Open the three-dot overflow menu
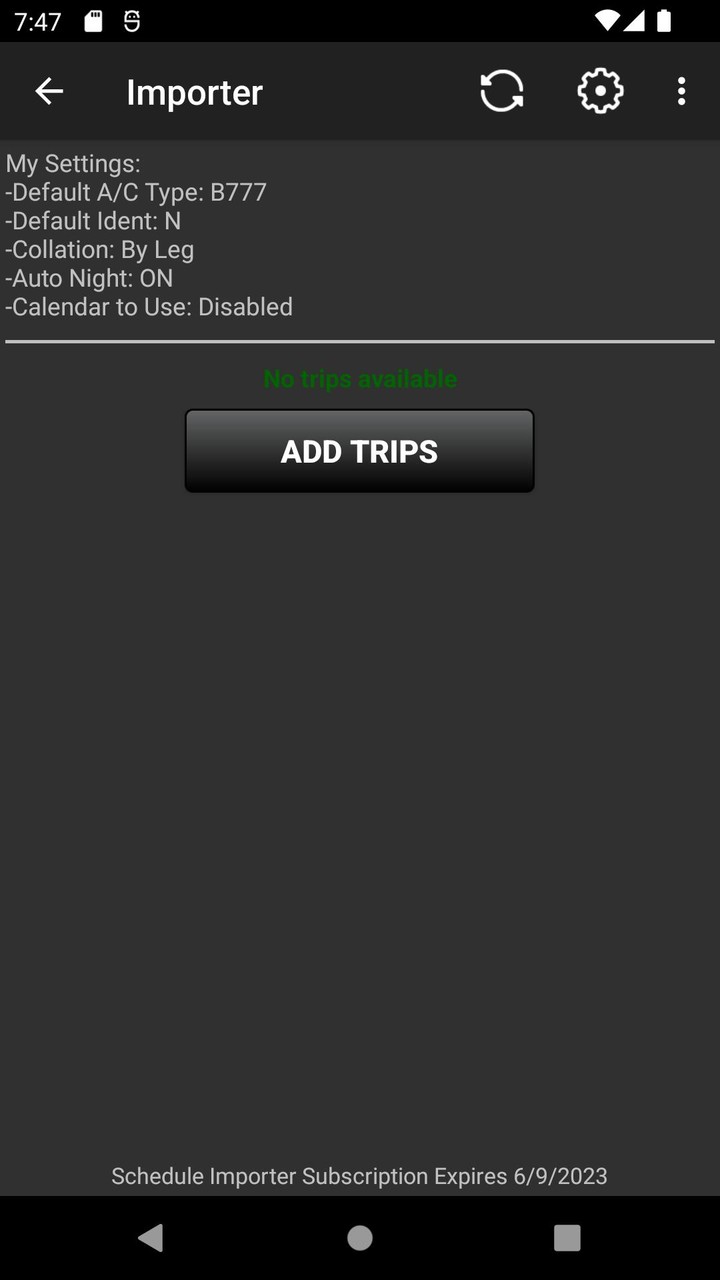720x1280 pixels. 681,91
